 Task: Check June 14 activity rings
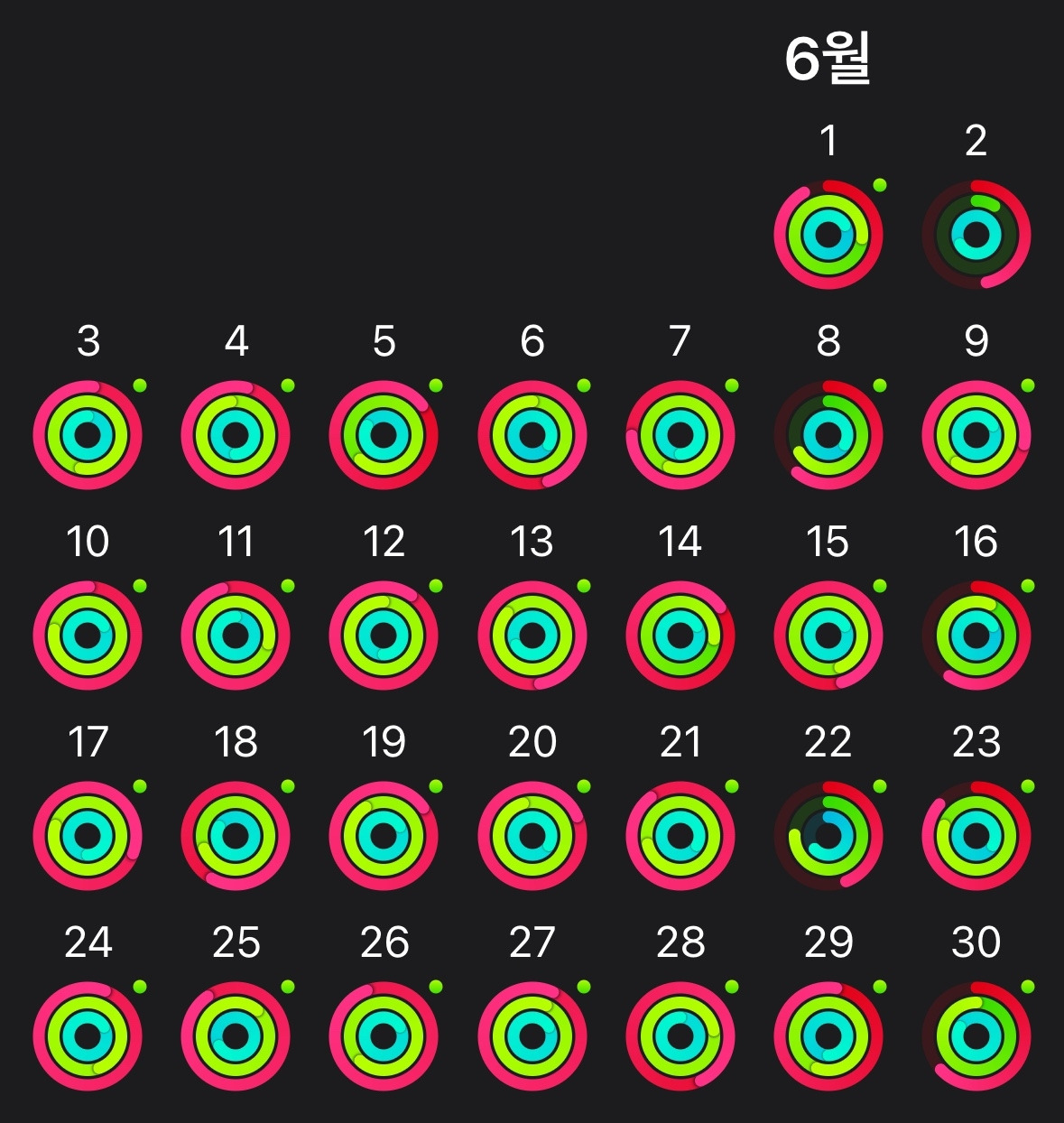tap(680, 636)
